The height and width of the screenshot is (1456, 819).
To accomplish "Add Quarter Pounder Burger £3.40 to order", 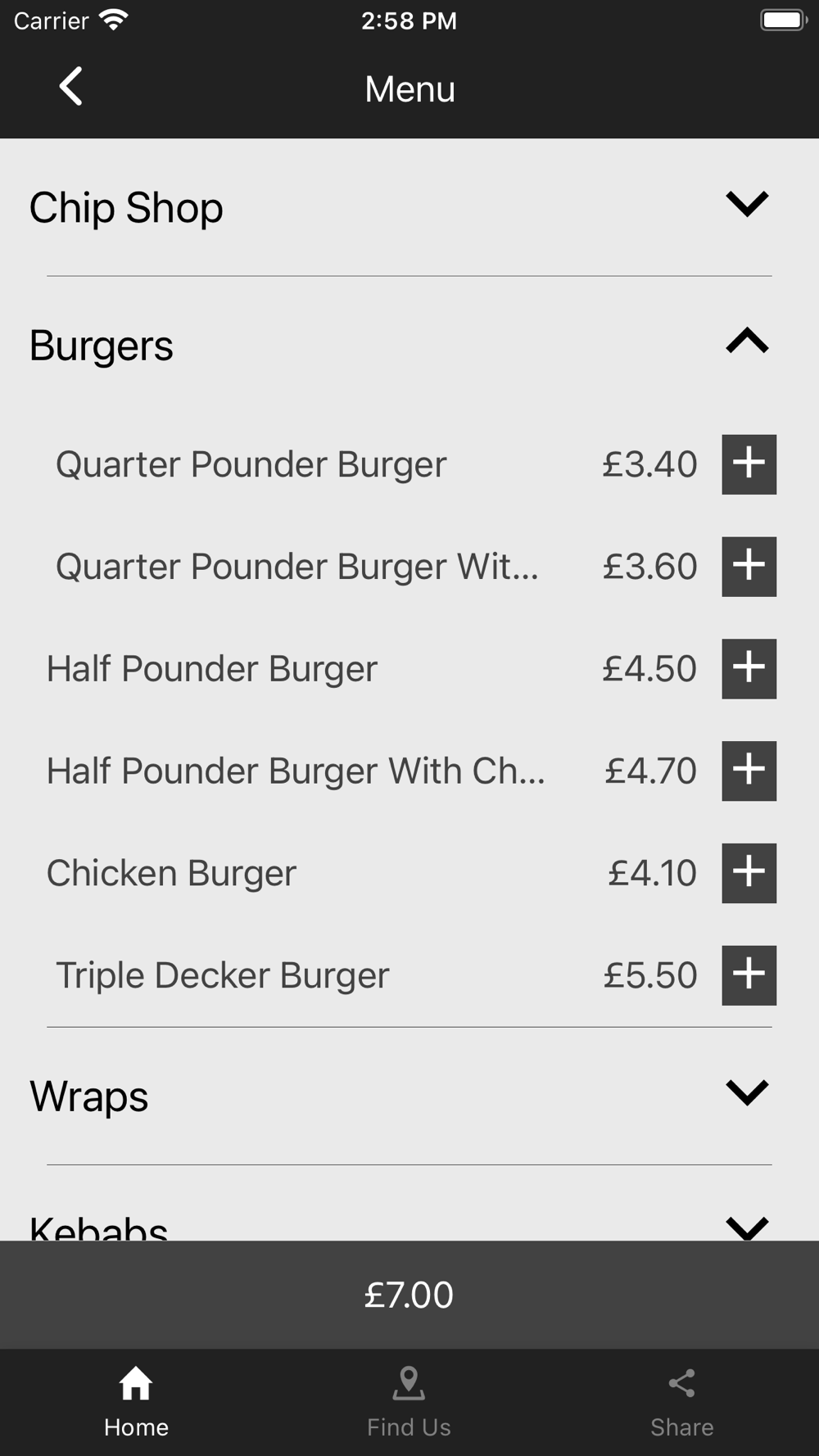I will (x=749, y=464).
